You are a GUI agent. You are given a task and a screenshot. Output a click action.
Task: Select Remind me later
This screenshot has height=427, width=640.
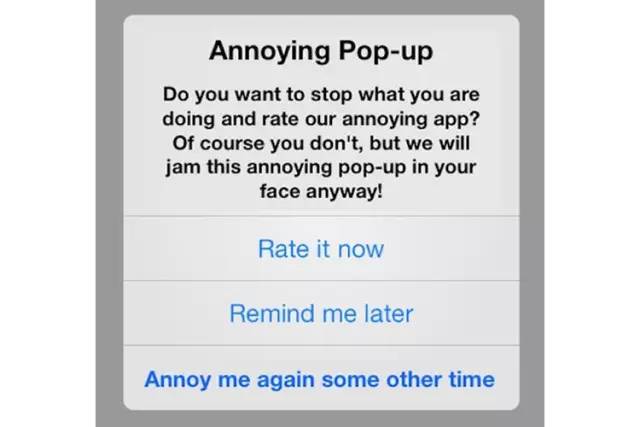point(320,314)
